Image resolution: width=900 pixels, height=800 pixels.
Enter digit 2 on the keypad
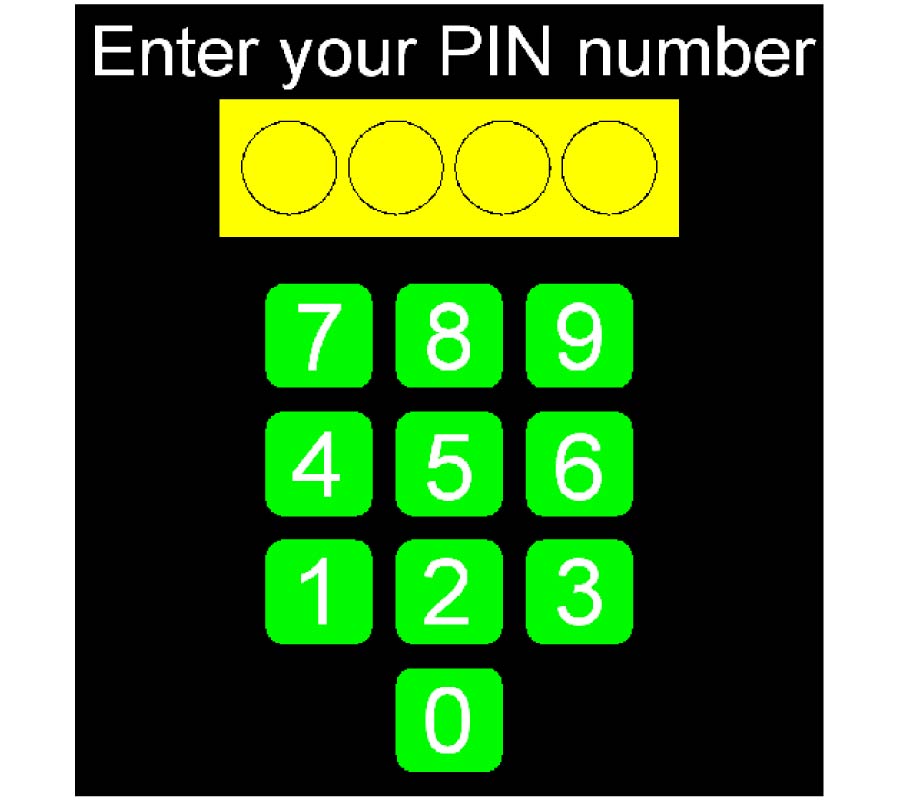point(449,592)
